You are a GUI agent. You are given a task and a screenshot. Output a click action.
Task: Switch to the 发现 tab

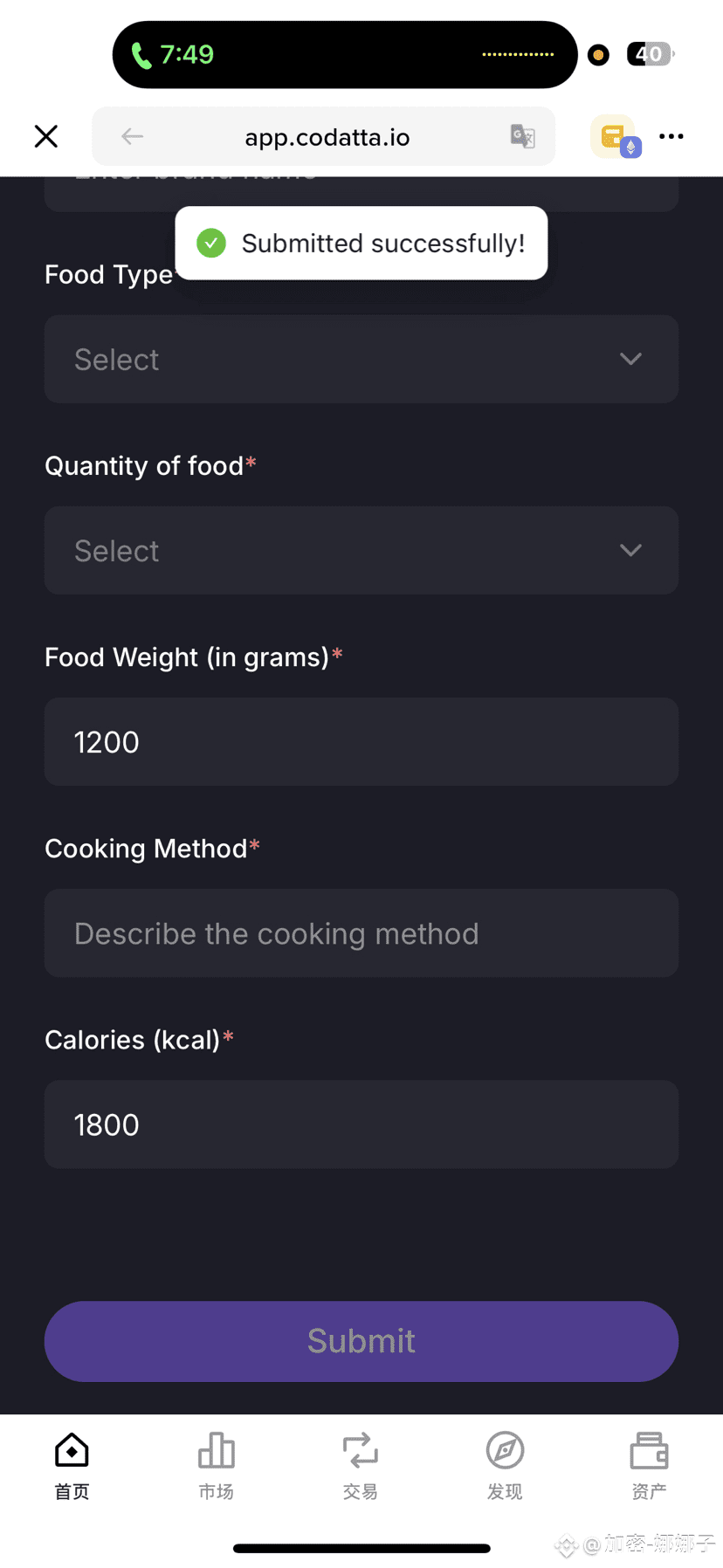(x=505, y=1466)
